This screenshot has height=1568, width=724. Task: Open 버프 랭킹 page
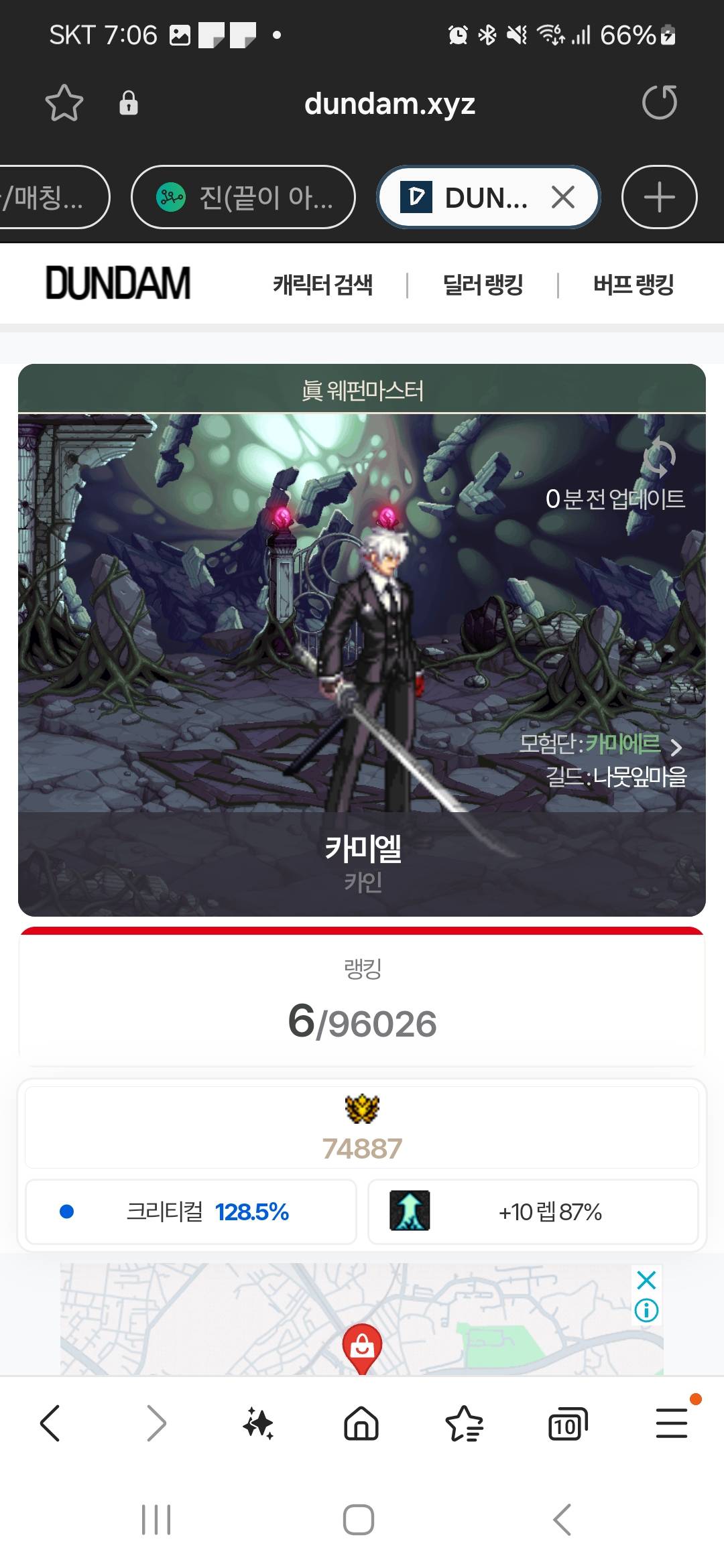[633, 285]
